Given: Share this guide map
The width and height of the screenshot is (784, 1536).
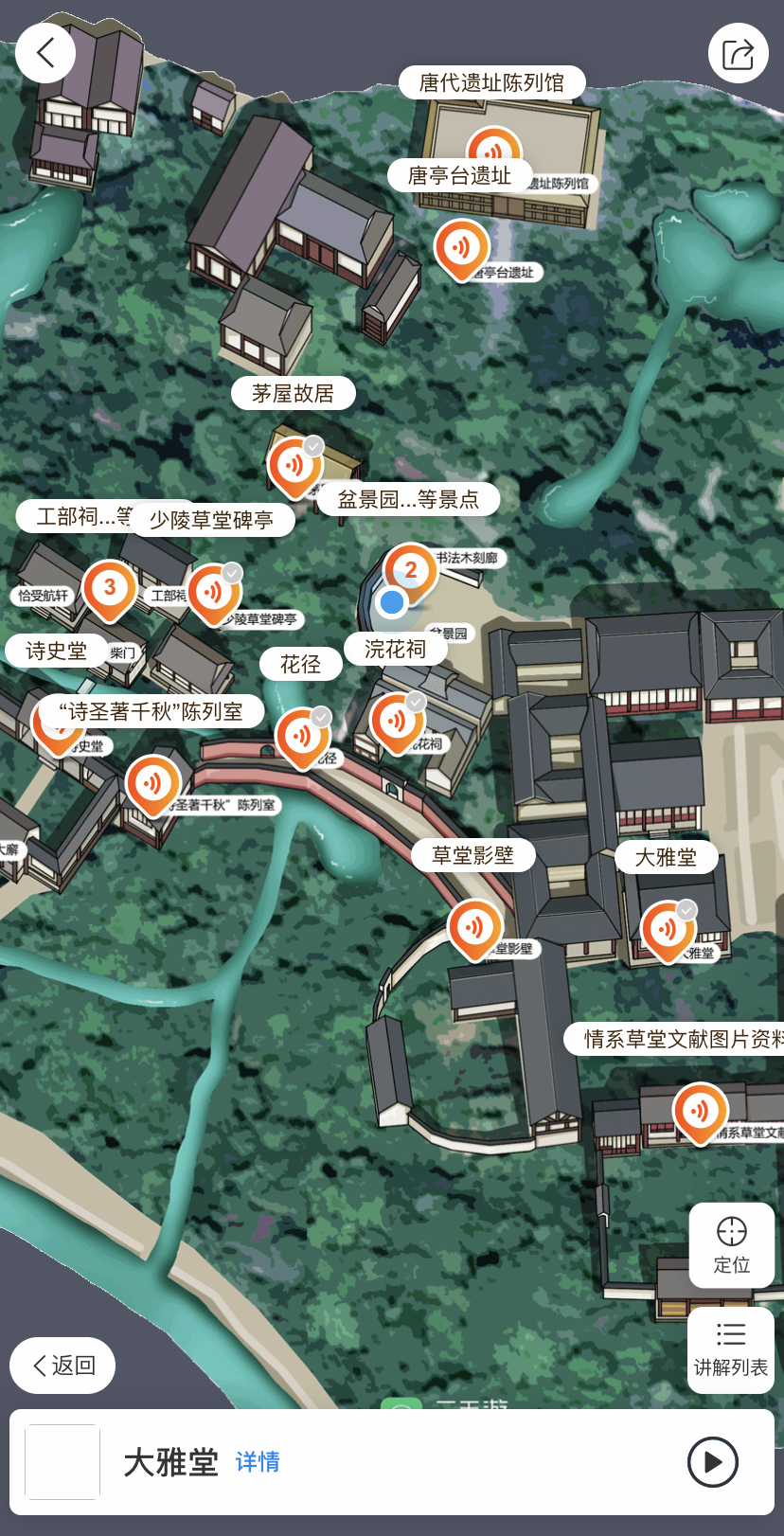Looking at the screenshot, I should tap(738, 53).
